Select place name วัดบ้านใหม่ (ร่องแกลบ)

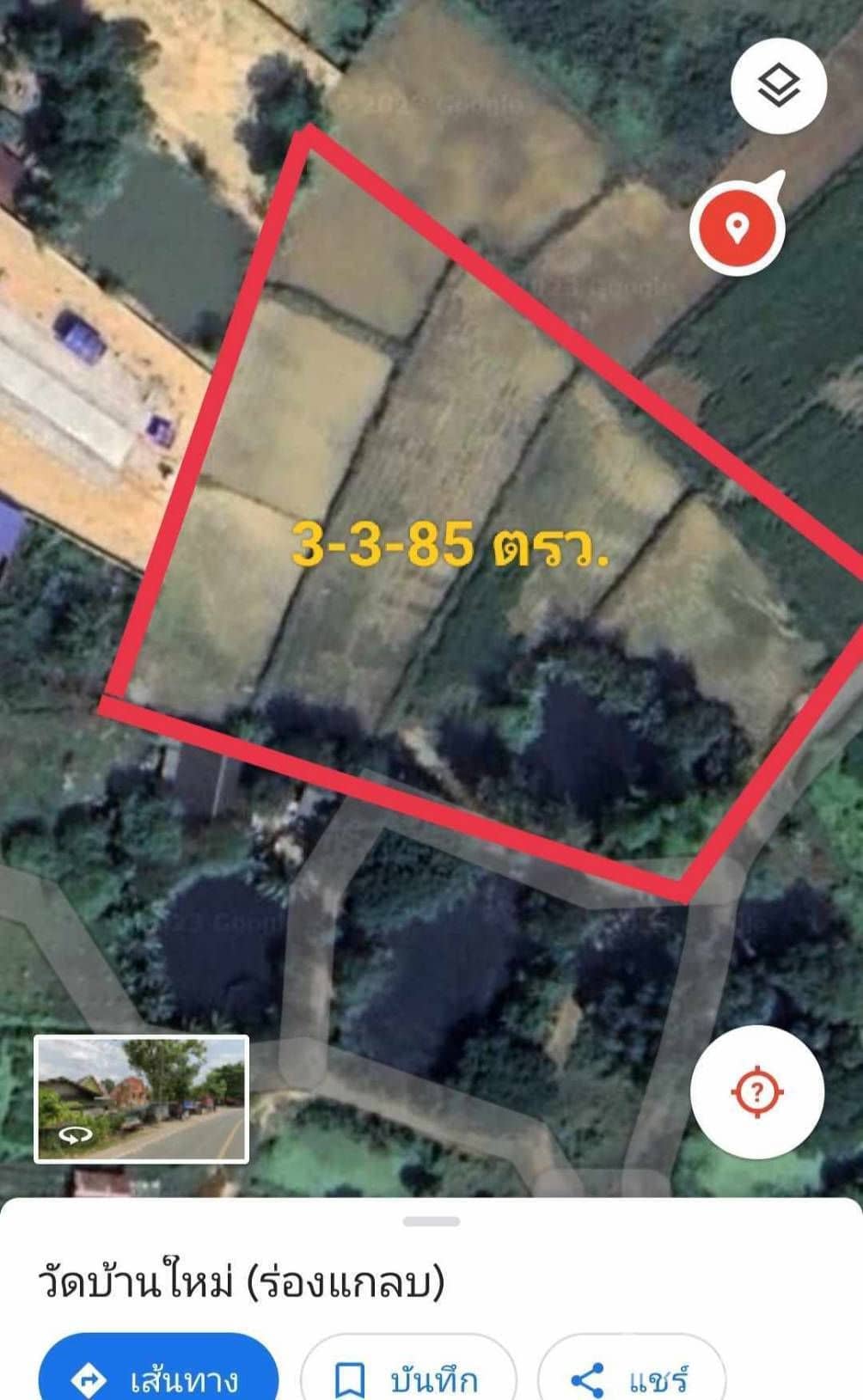[242, 1281]
